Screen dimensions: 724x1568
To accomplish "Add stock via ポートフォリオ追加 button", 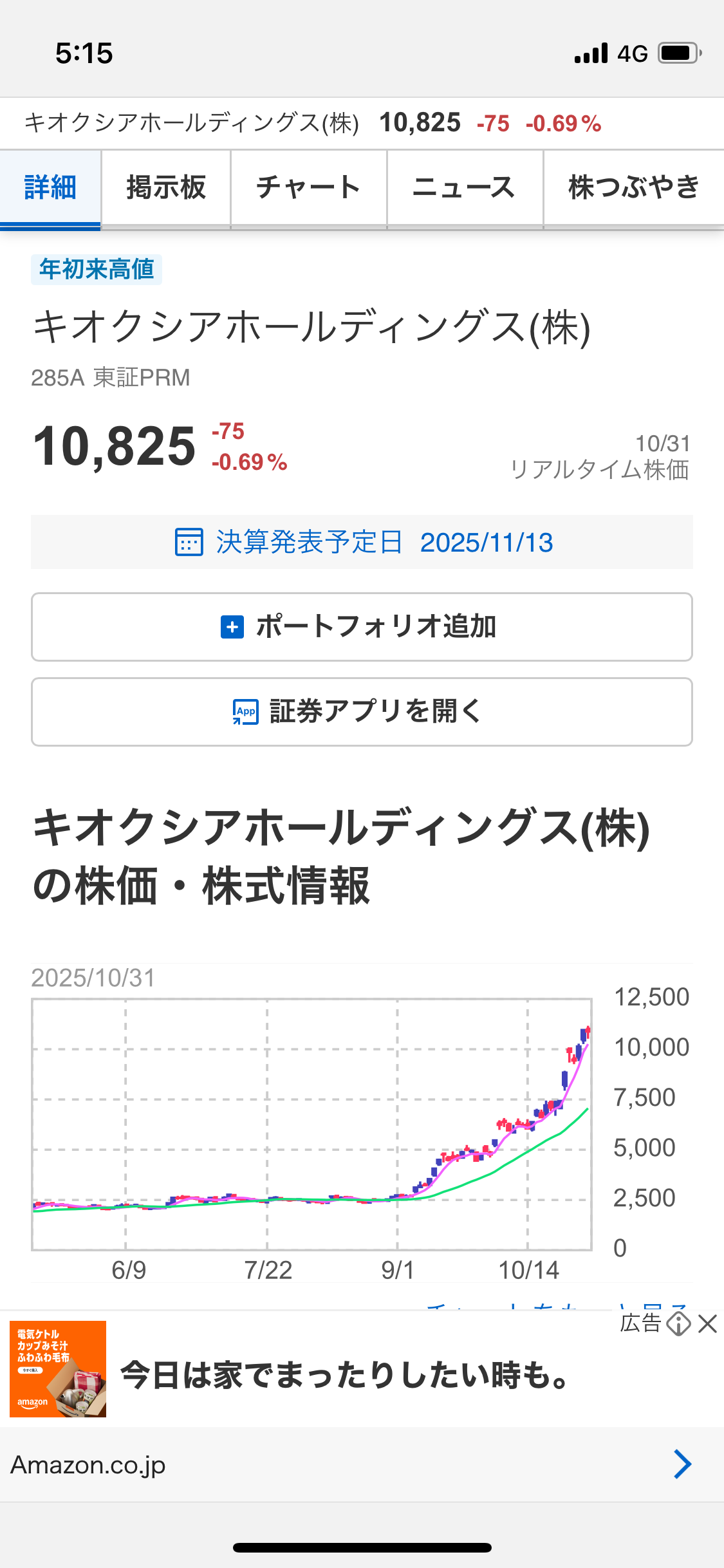I will click(362, 627).
